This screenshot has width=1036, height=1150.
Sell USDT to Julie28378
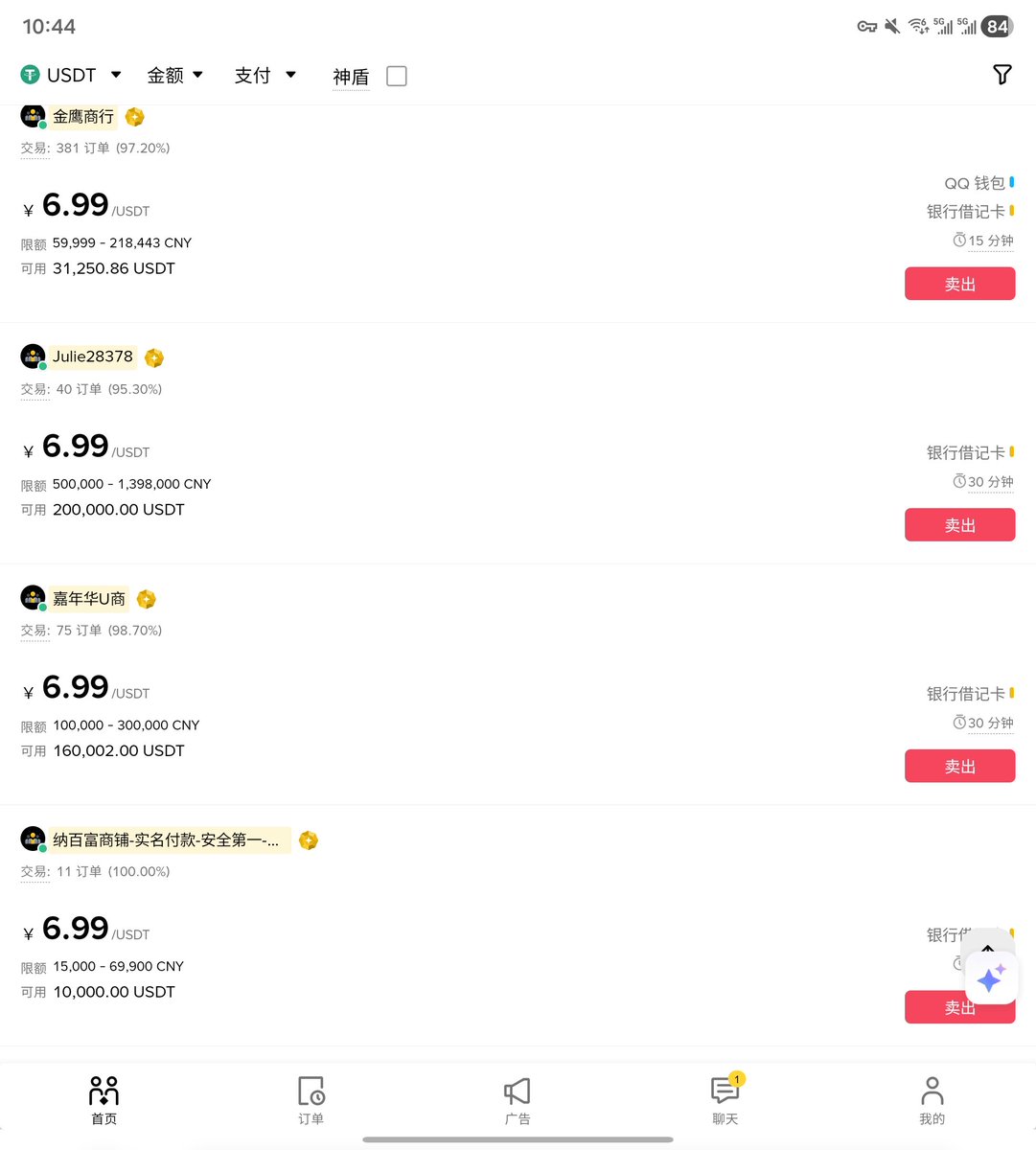[959, 525]
